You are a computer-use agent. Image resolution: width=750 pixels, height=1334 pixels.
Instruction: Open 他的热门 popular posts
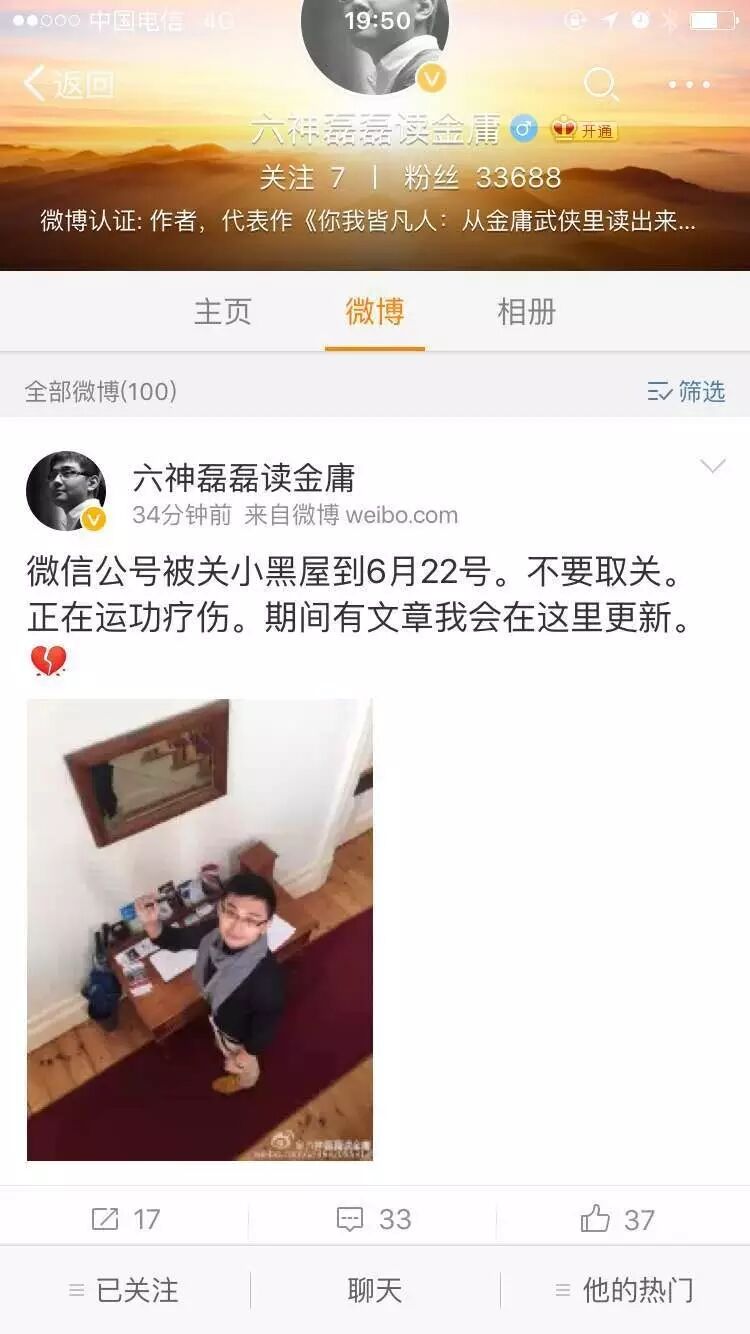[625, 1290]
